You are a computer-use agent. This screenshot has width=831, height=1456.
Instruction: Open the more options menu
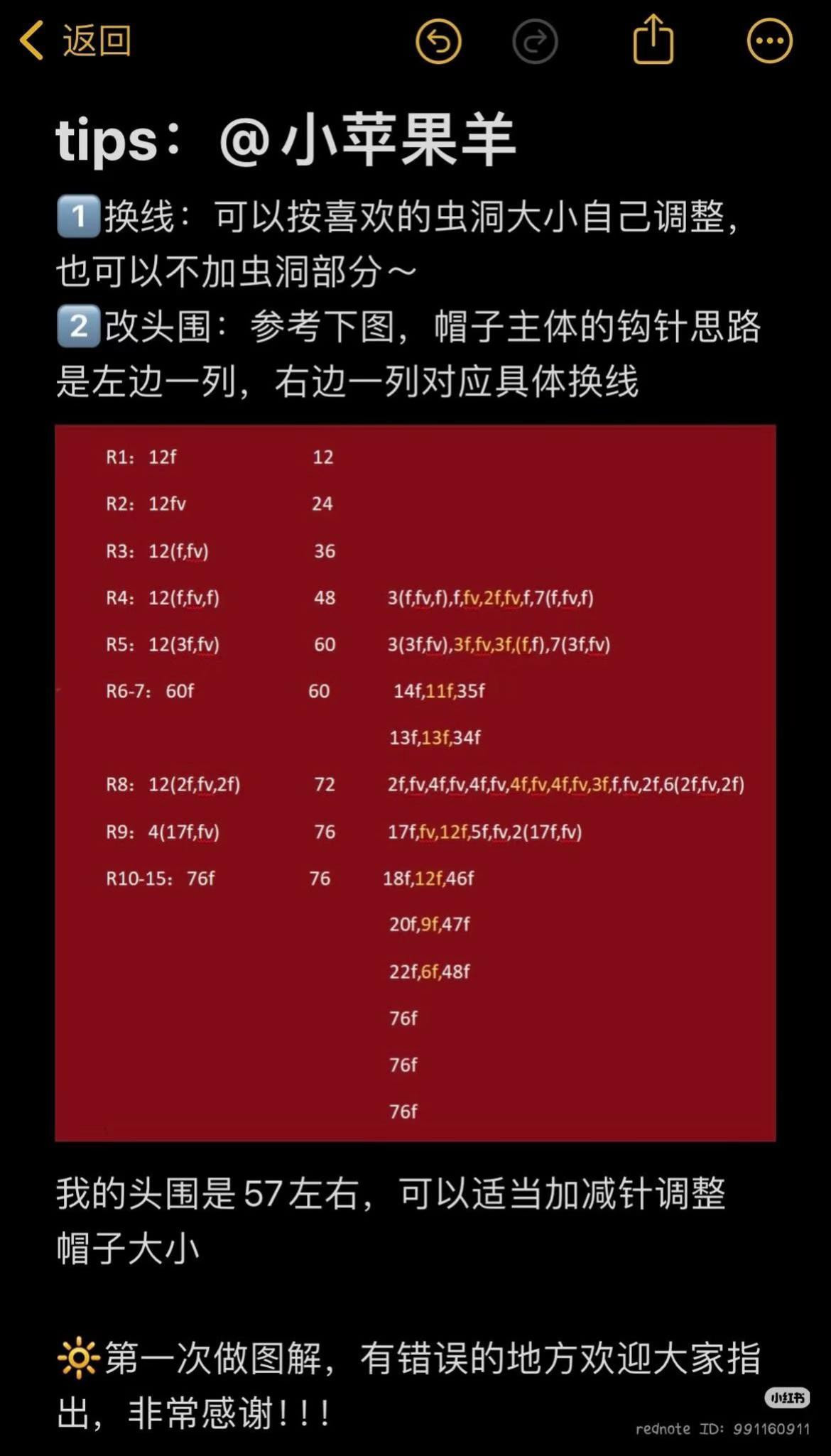tap(769, 41)
